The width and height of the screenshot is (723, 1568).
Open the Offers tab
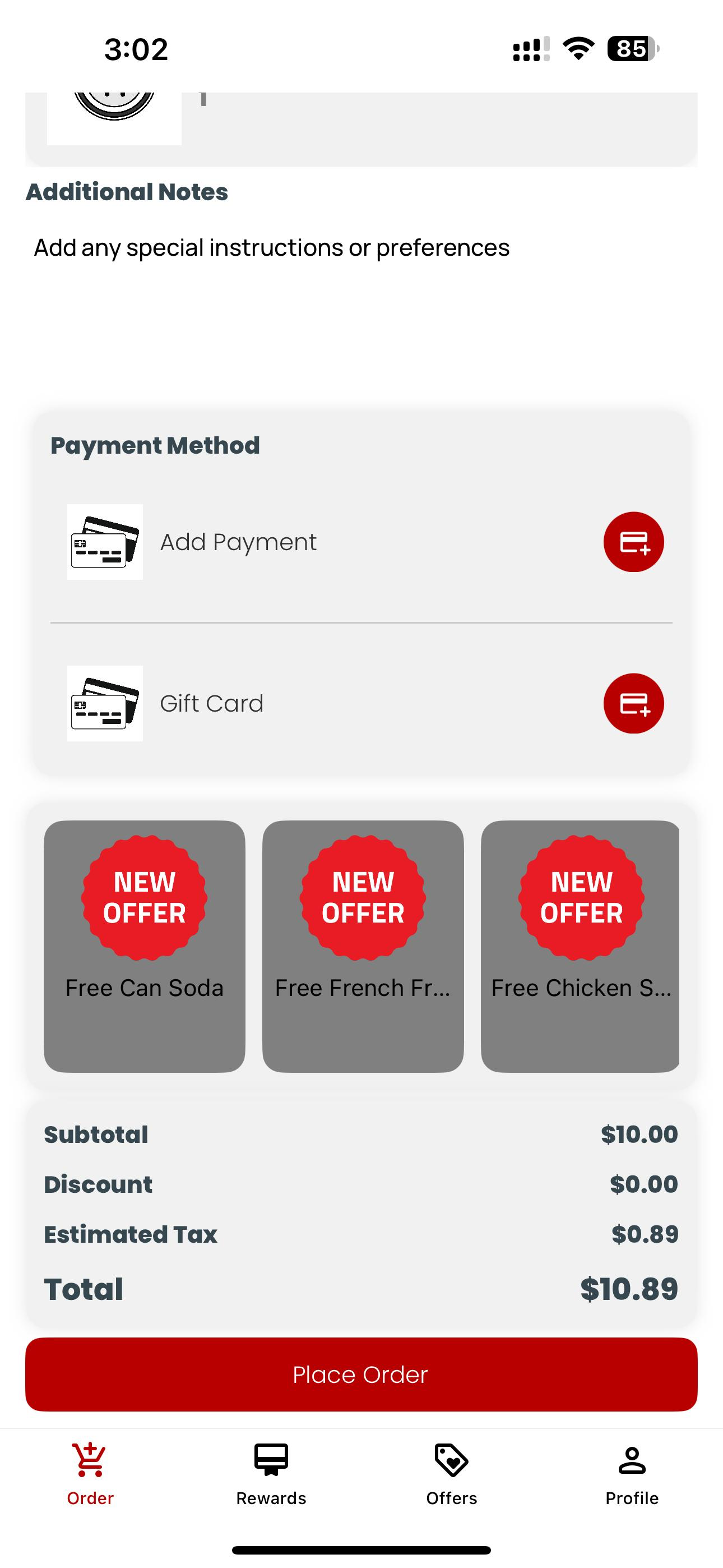(x=452, y=1474)
